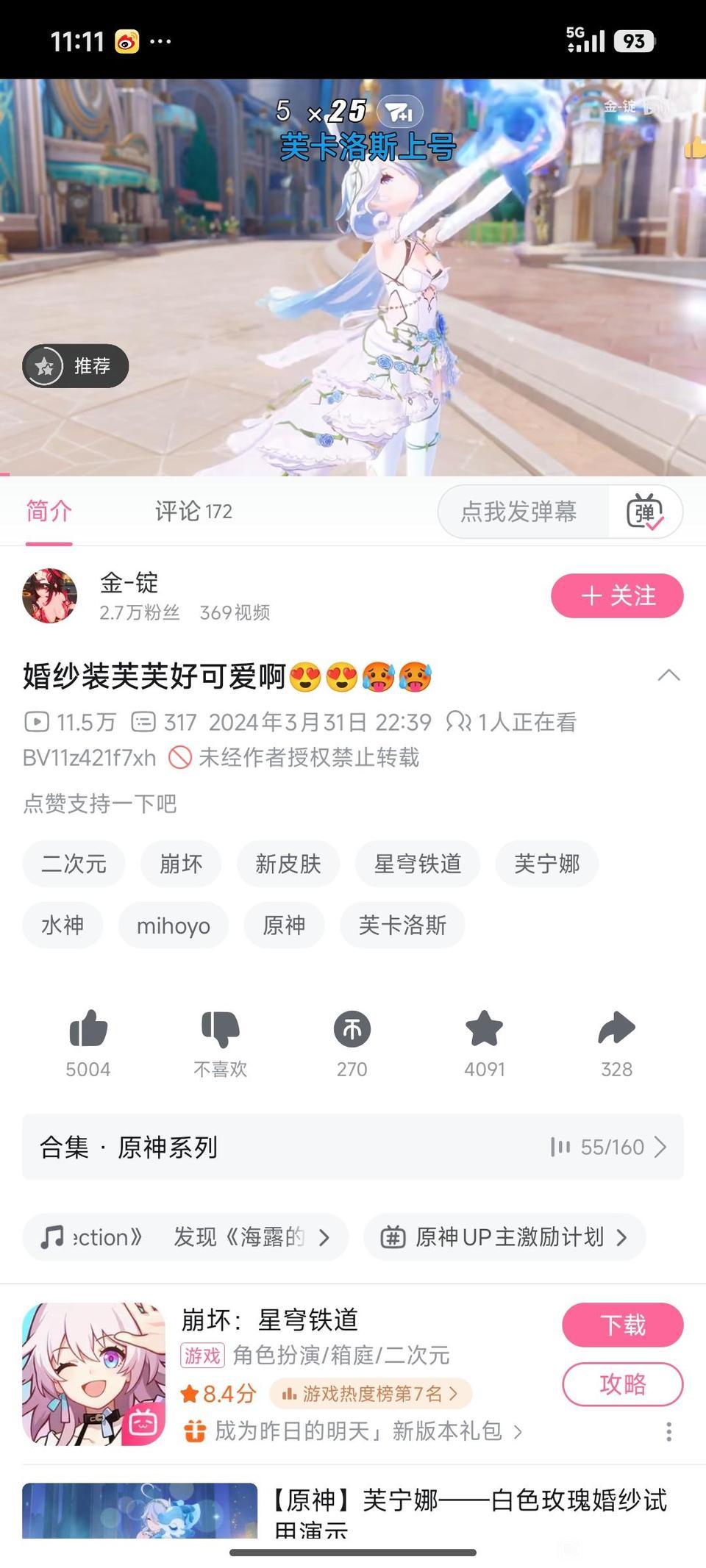Download 崩坏：星穹铁道 via 下载 button

coord(623,1325)
